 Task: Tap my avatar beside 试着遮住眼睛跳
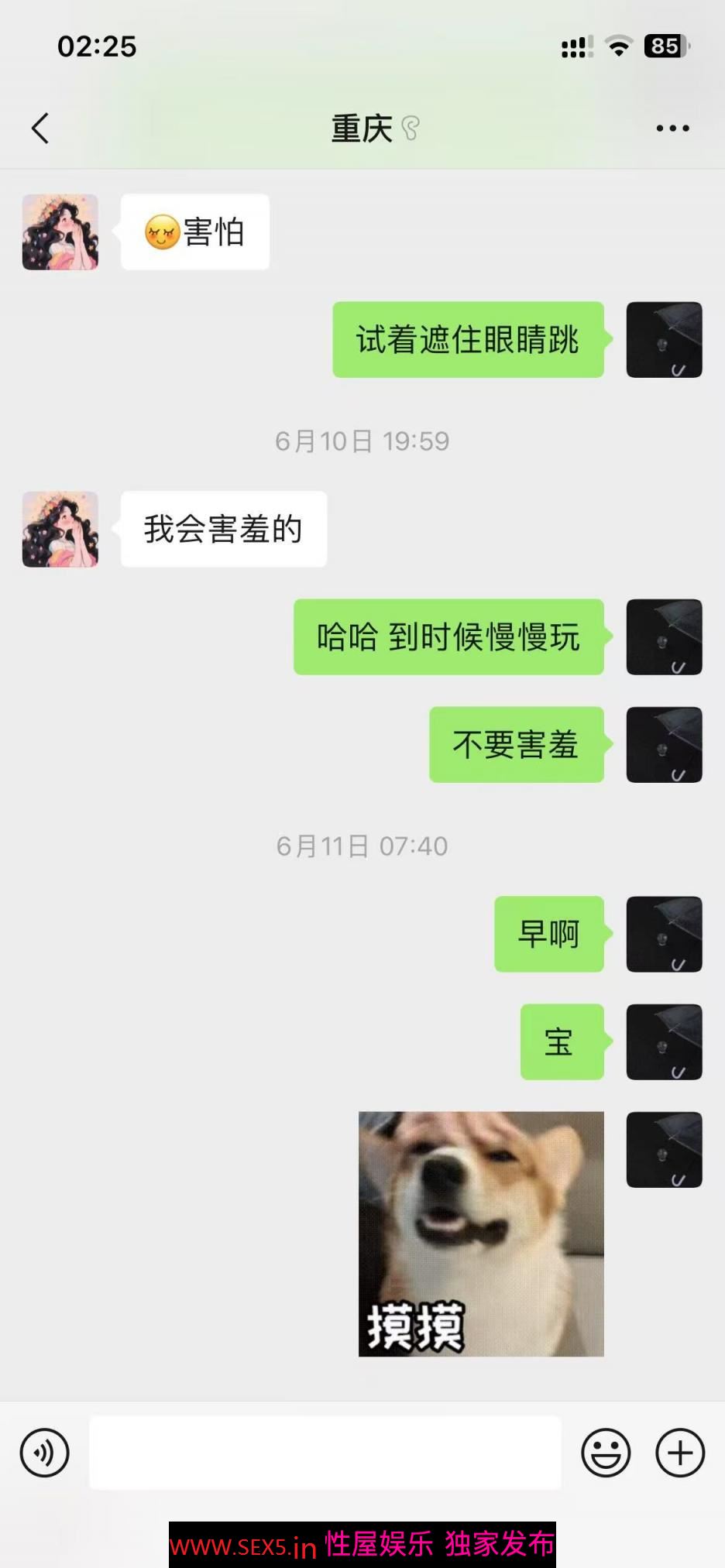[x=664, y=340]
